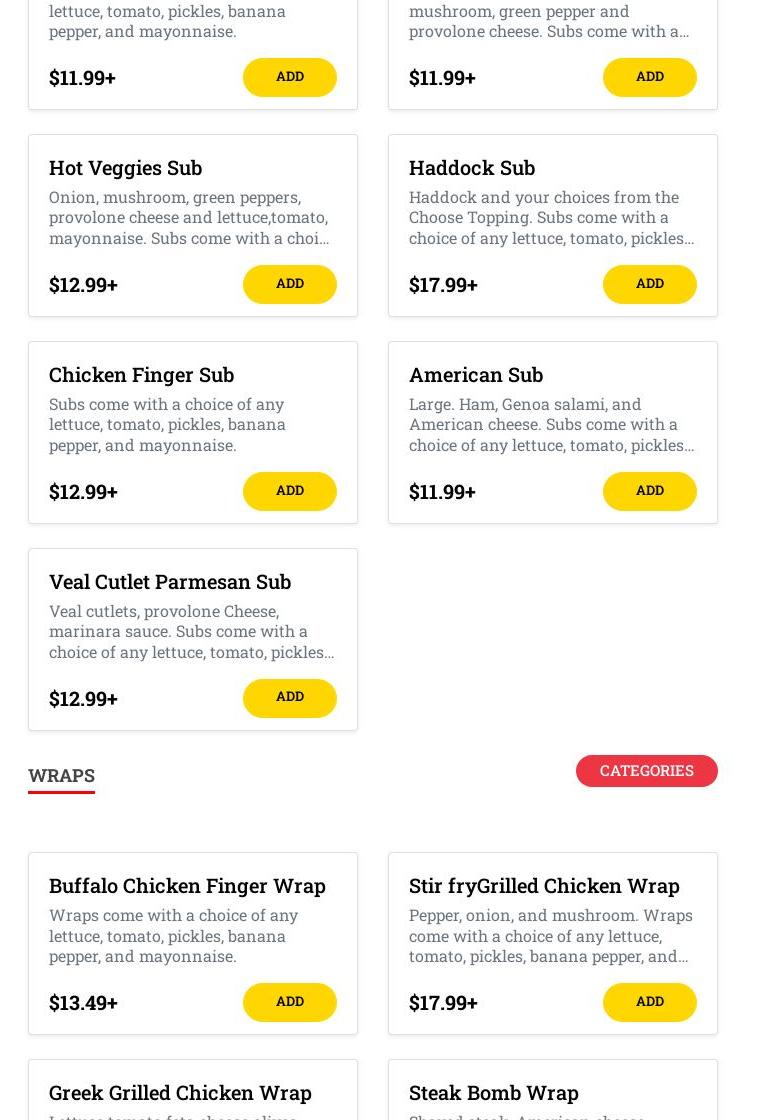This screenshot has width=765, height=1120.
Task: Add Chicken Finger Sub to order
Action: (x=289, y=491)
